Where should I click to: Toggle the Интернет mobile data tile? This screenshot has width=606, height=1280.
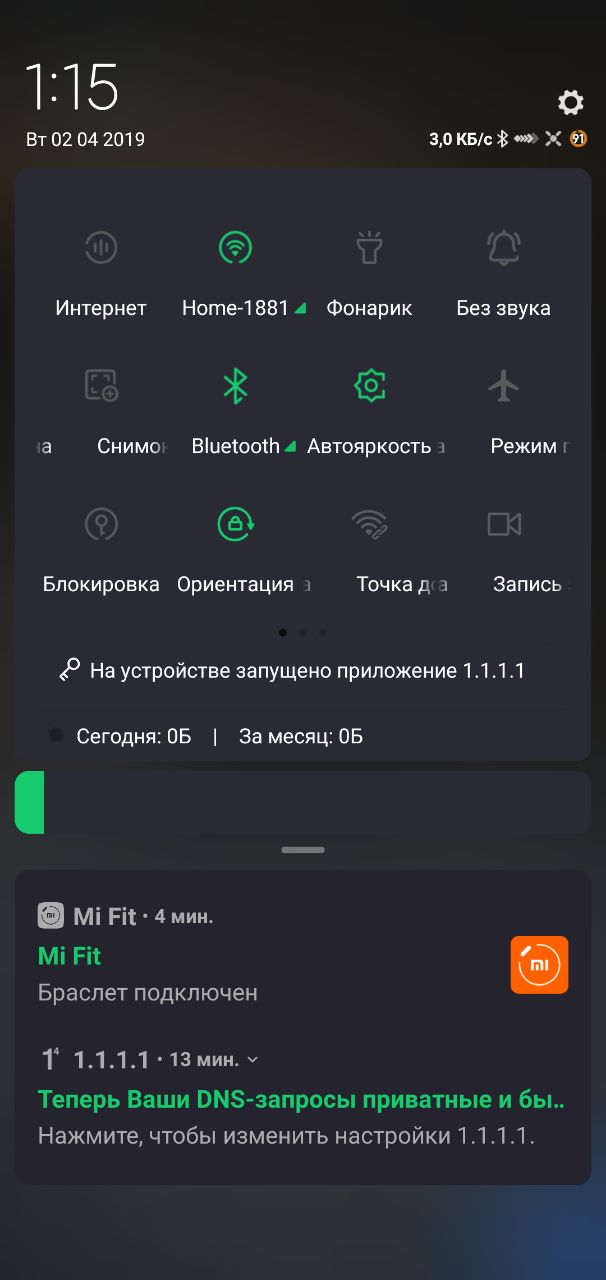pos(101,247)
